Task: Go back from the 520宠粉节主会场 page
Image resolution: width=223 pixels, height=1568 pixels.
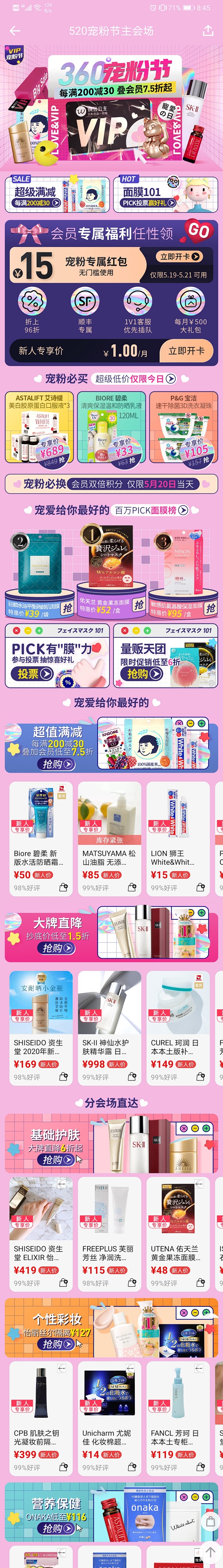Action: 15,31
